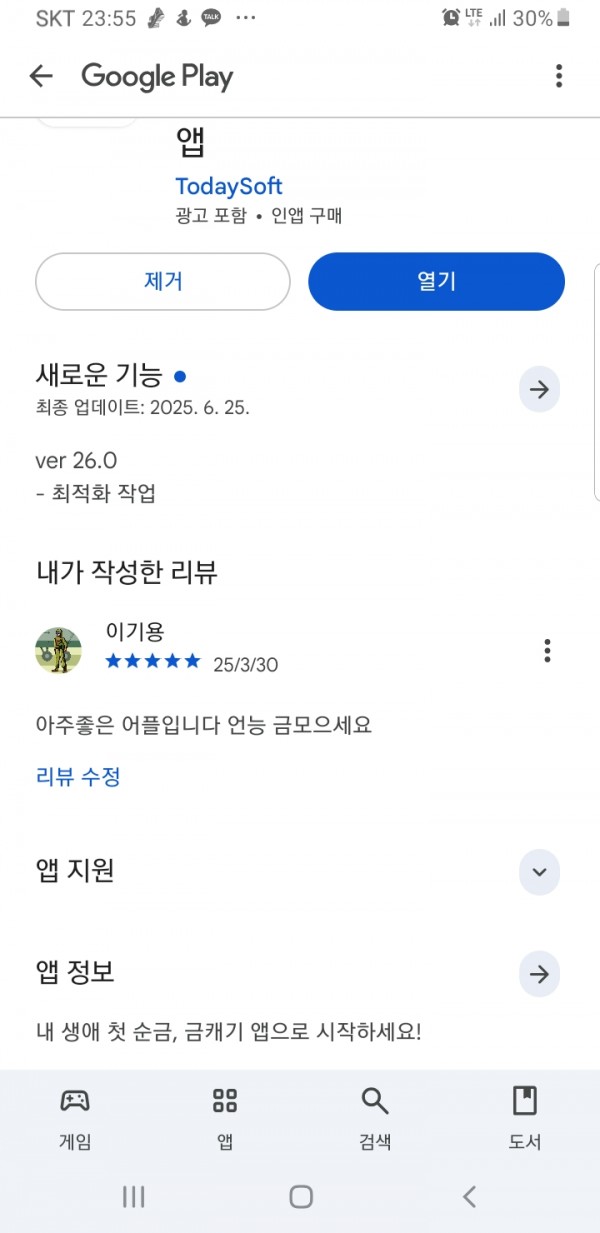Switch to the 게임 tab

pyautogui.click(x=75, y=1119)
